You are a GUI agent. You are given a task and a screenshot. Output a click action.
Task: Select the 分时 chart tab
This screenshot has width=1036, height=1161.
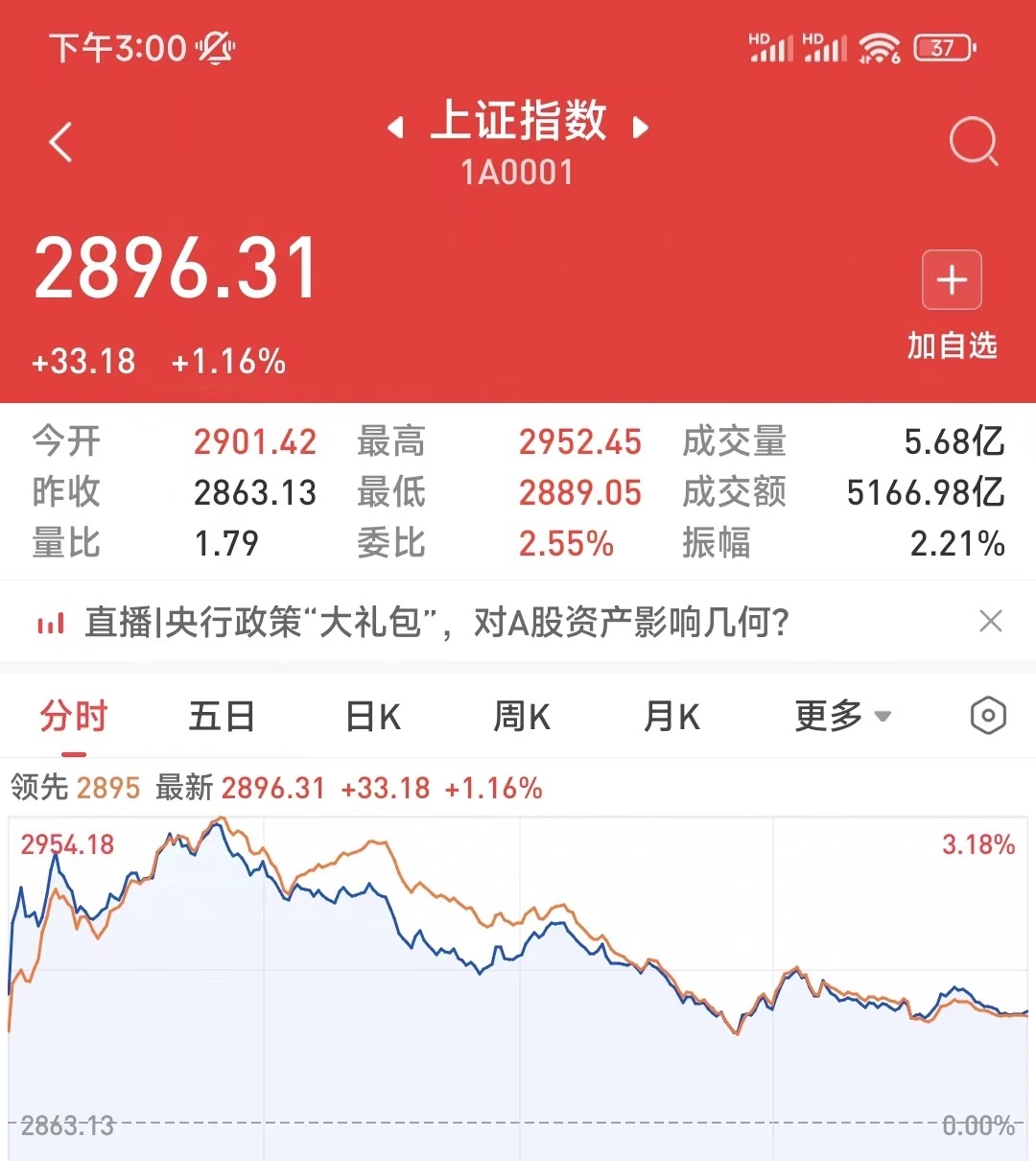[x=74, y=717]
